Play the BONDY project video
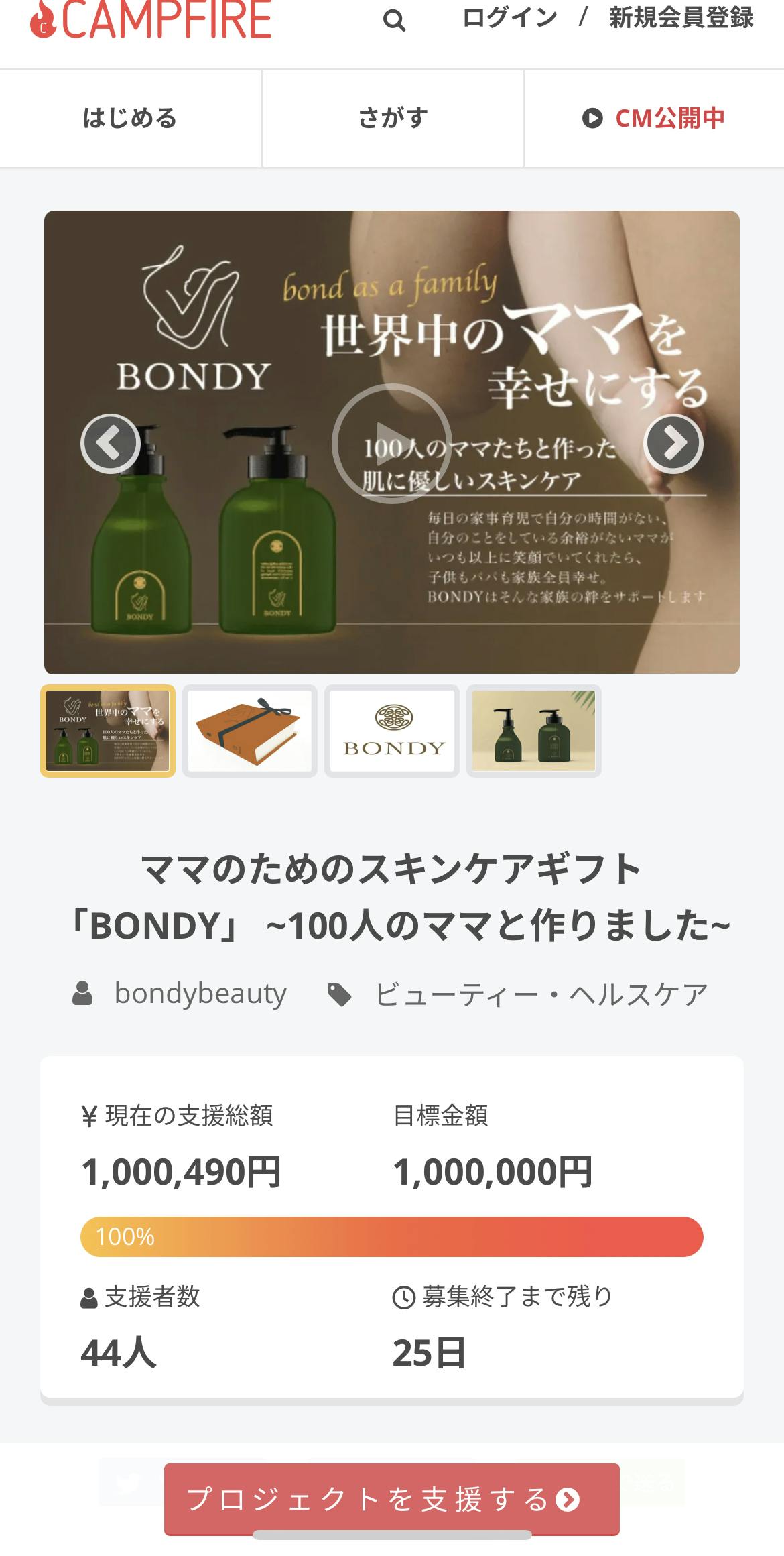784x1556 pixels. [392, 443]
